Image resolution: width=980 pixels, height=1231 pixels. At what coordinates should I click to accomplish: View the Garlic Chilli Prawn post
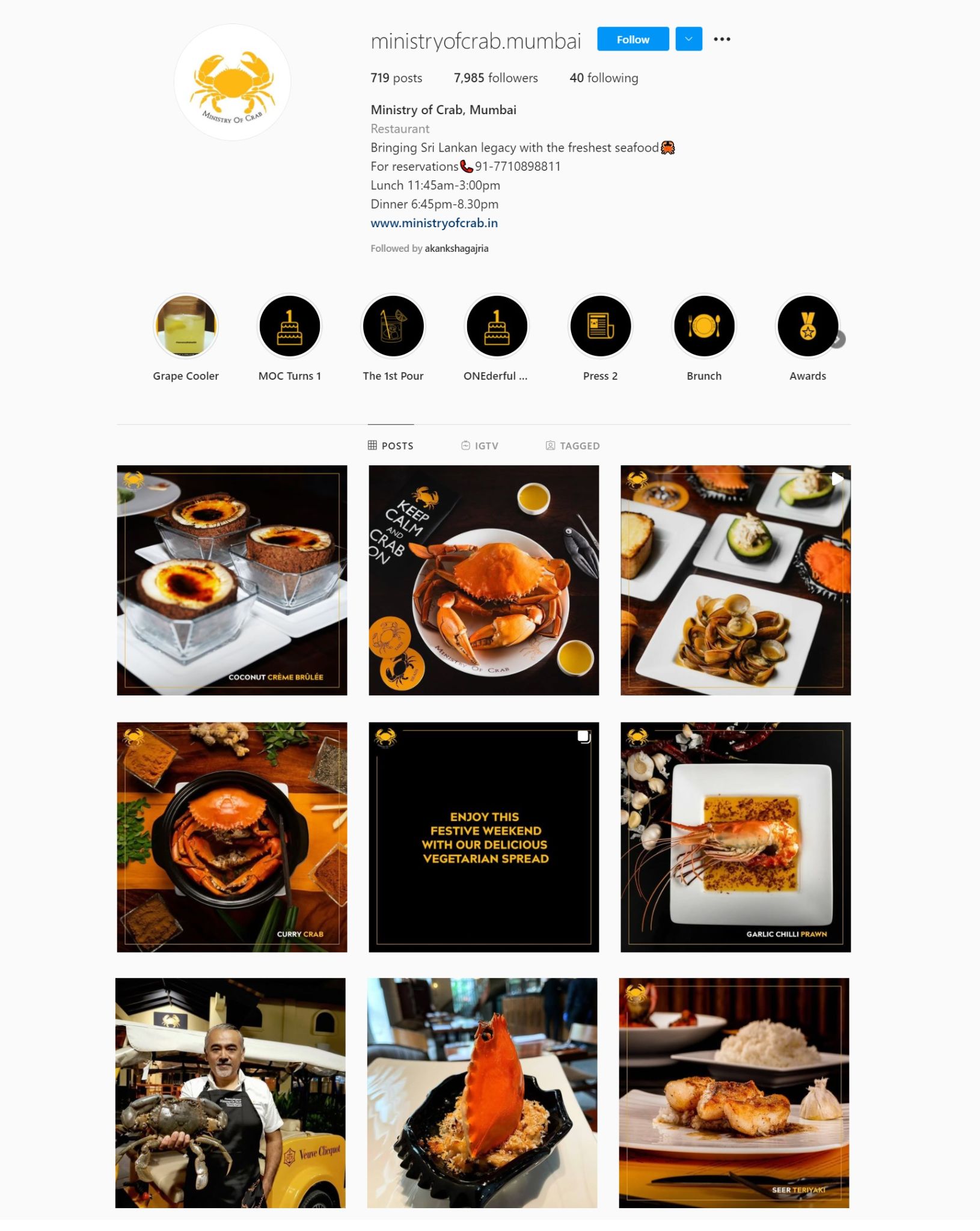[735, 837]
